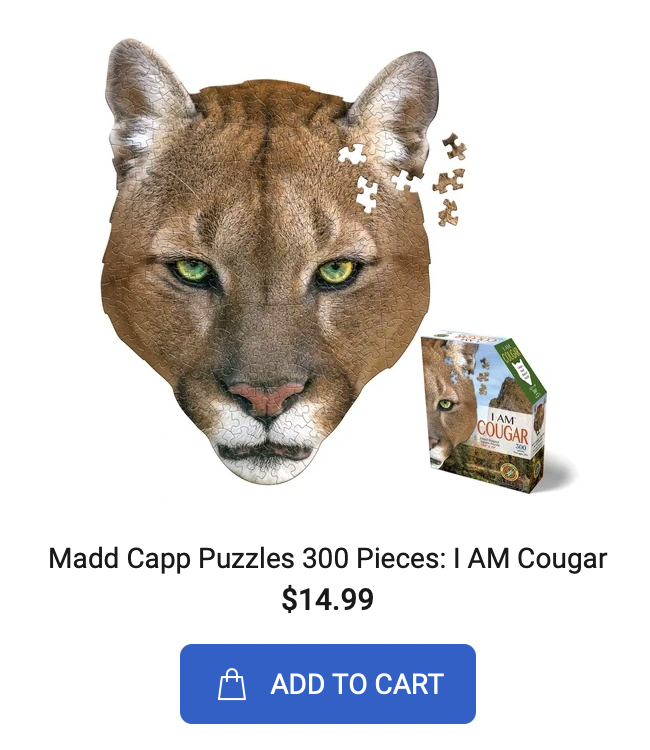Add the Cougar puzzle to cart
This screenshot has height=750, width=650.
point(327,684)
